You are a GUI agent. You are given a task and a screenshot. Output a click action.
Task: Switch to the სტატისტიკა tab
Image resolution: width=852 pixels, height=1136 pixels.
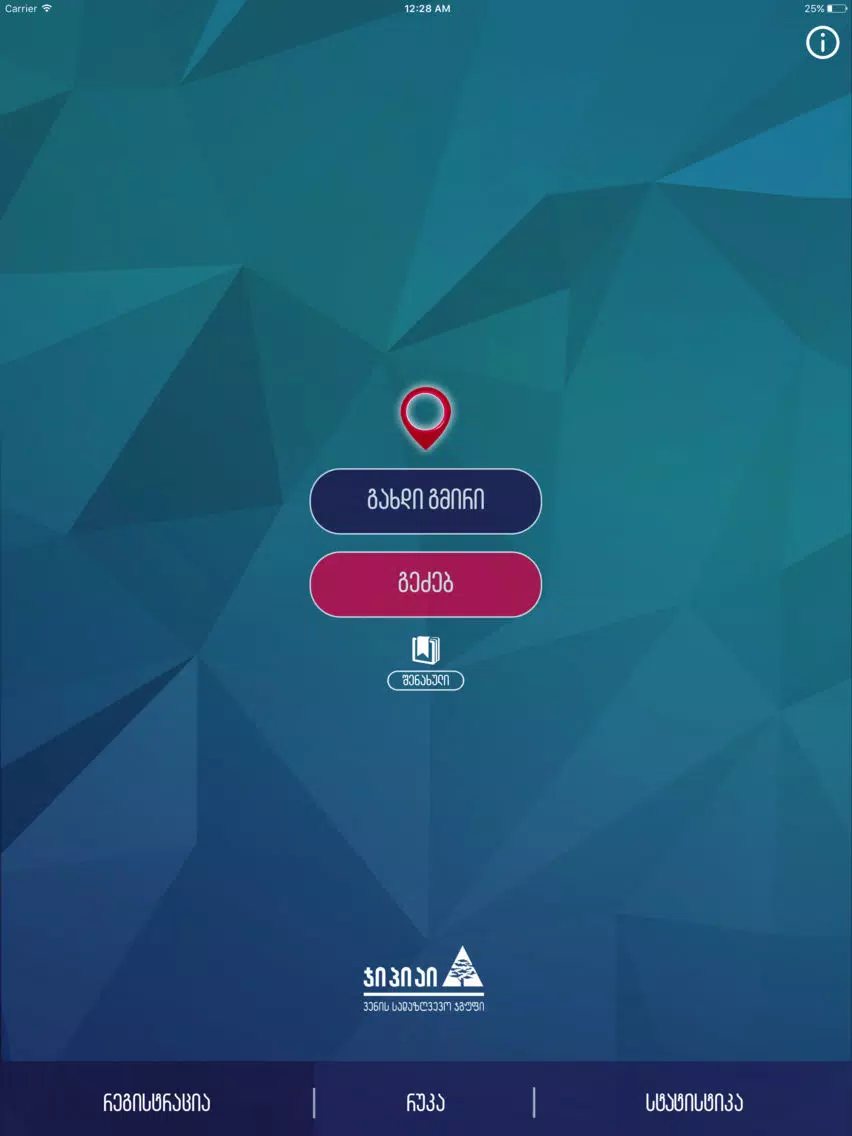pos(693,1103)
